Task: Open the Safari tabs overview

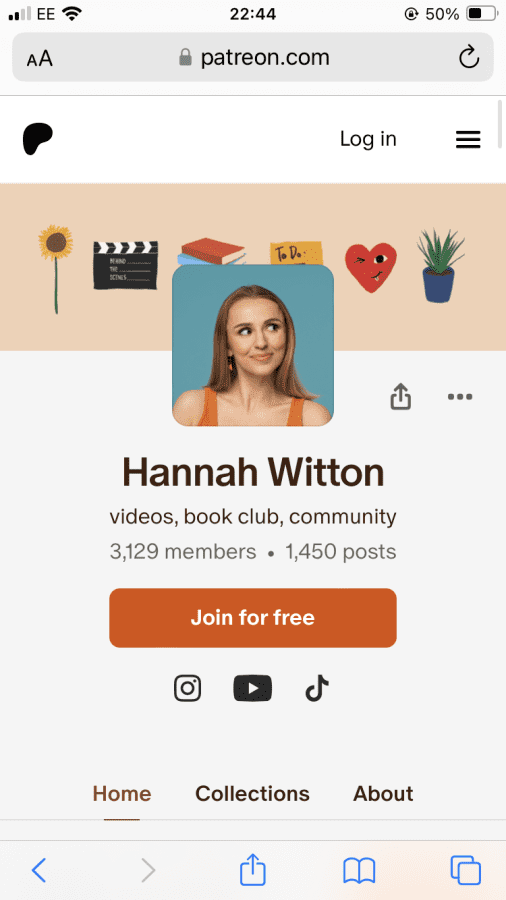Action: point(466,870)
